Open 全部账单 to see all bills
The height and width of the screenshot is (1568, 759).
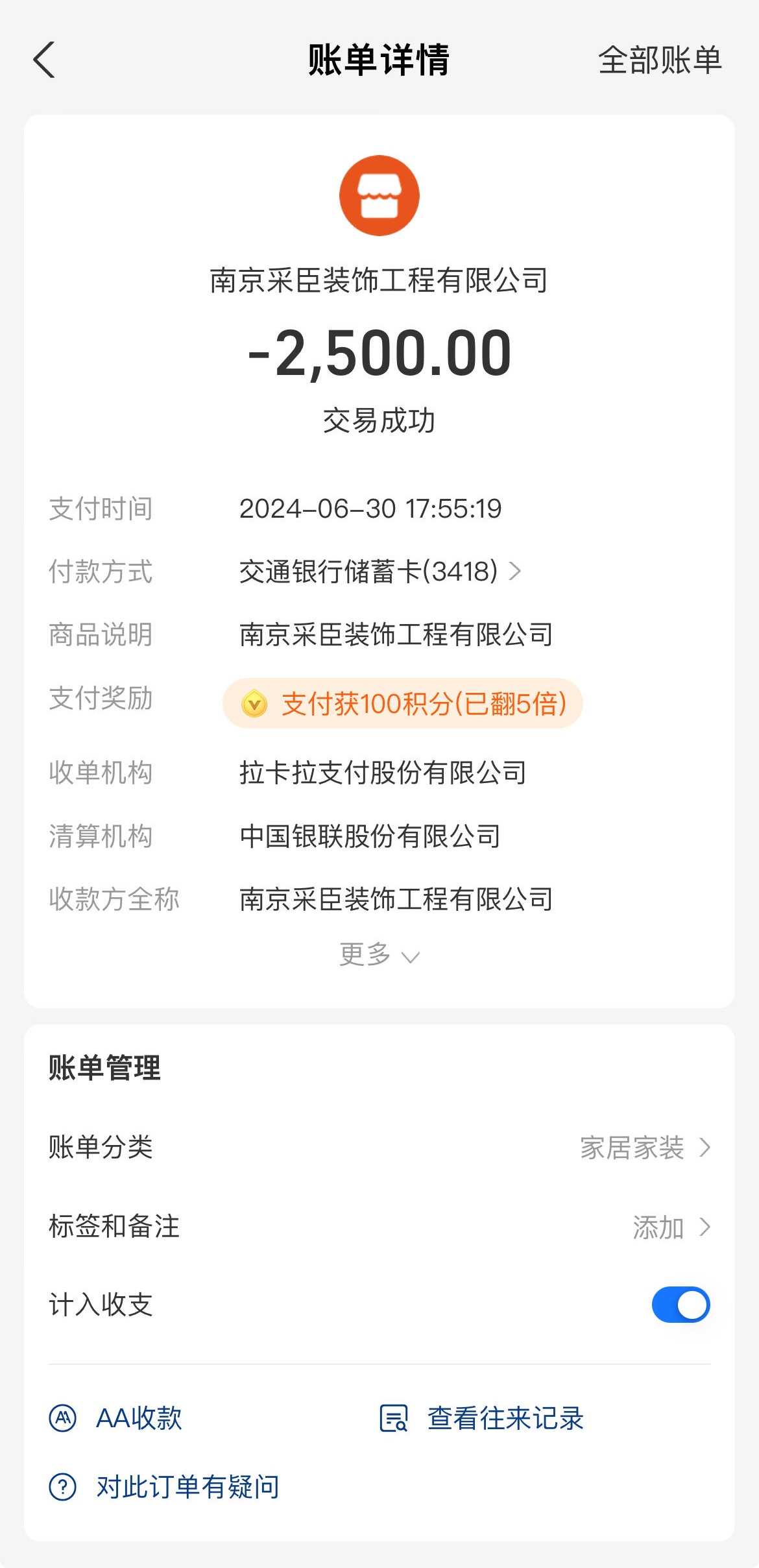[x=659, y=60]
